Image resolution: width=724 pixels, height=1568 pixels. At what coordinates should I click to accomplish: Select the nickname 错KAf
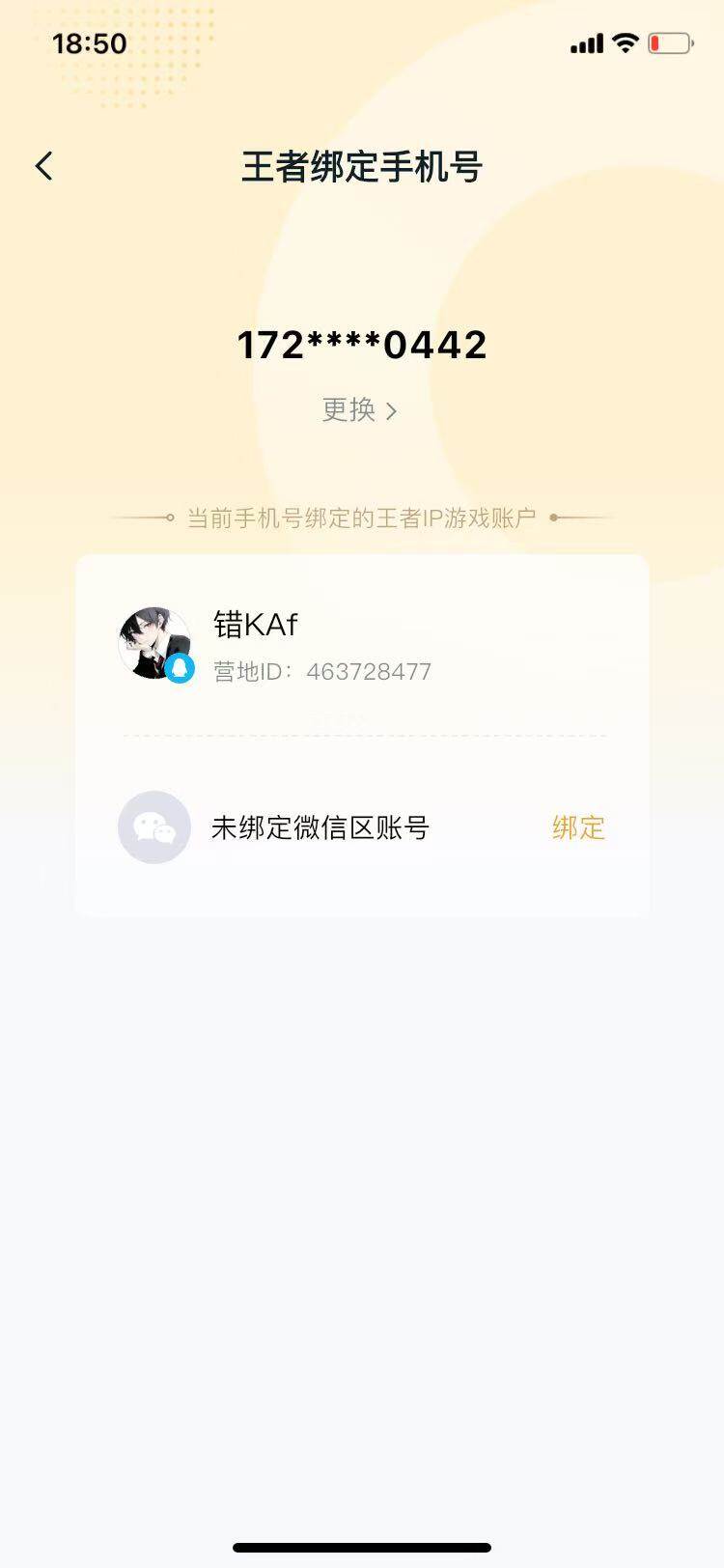[255, 625]
